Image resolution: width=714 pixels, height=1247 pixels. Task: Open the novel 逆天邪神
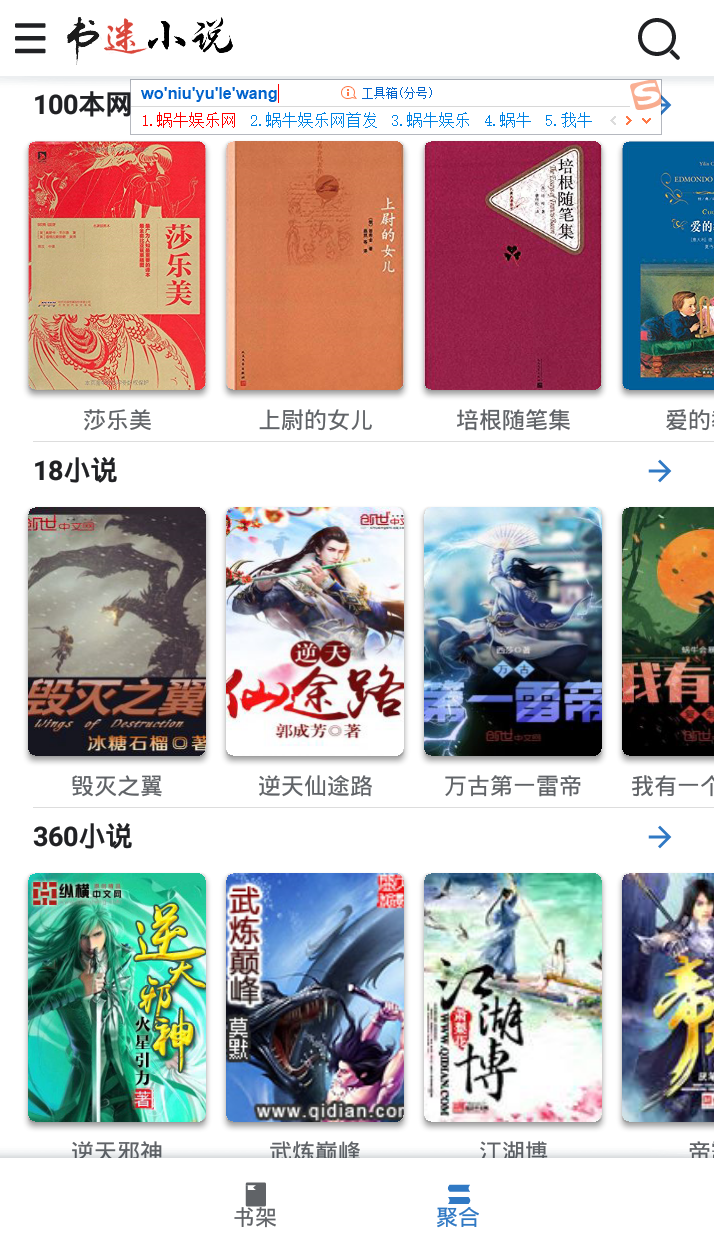117,998
